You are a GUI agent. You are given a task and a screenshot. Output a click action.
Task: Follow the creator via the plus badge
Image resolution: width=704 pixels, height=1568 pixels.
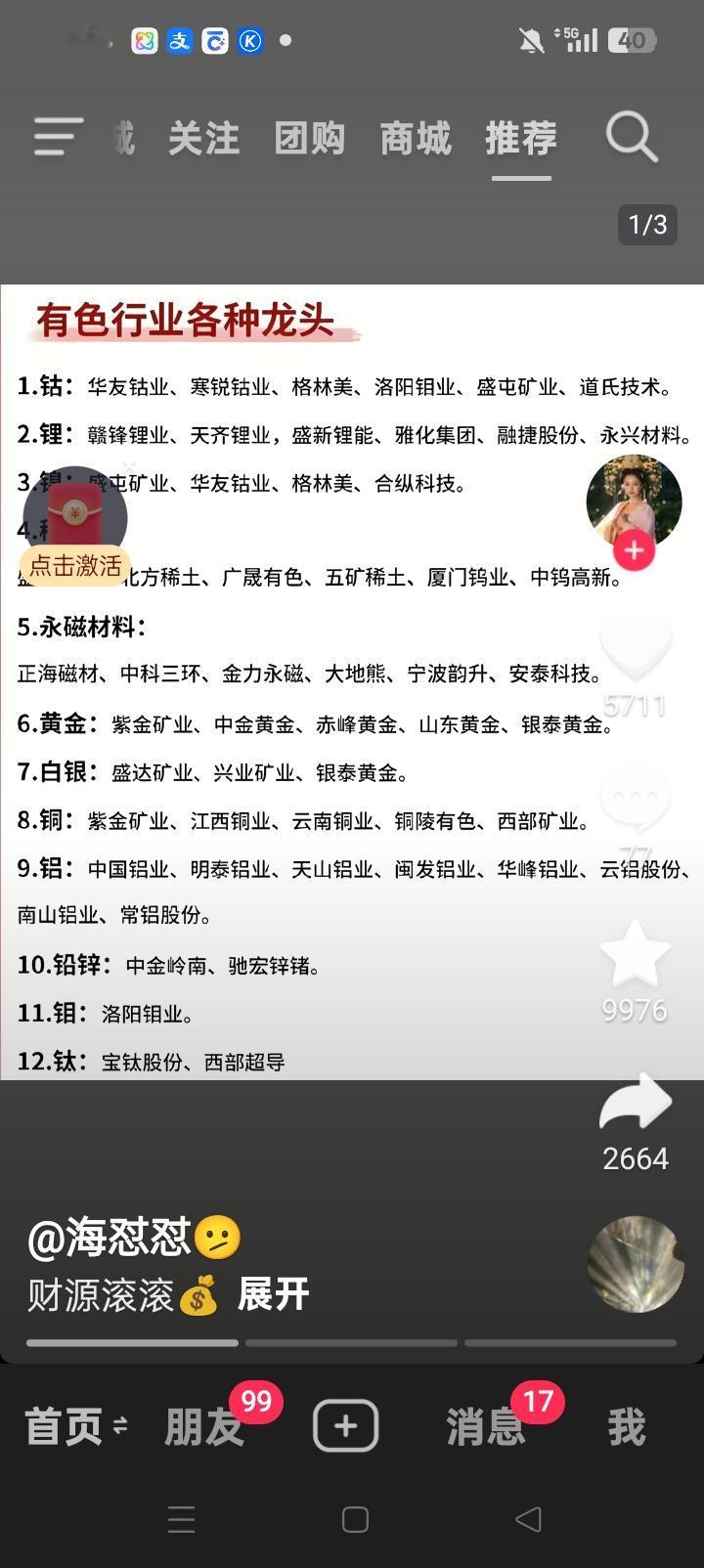[x=634, y=550]
